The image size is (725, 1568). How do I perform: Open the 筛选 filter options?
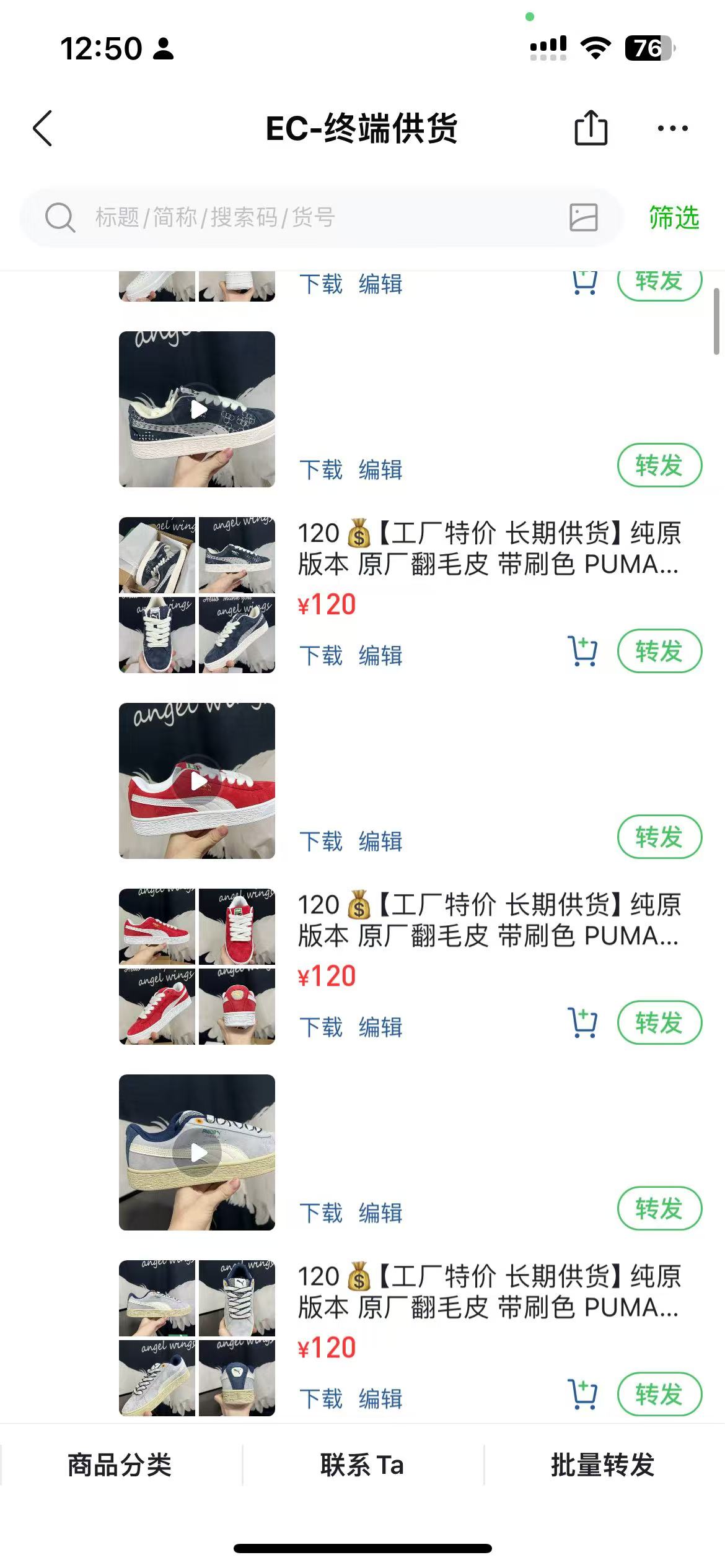(674, 217)
